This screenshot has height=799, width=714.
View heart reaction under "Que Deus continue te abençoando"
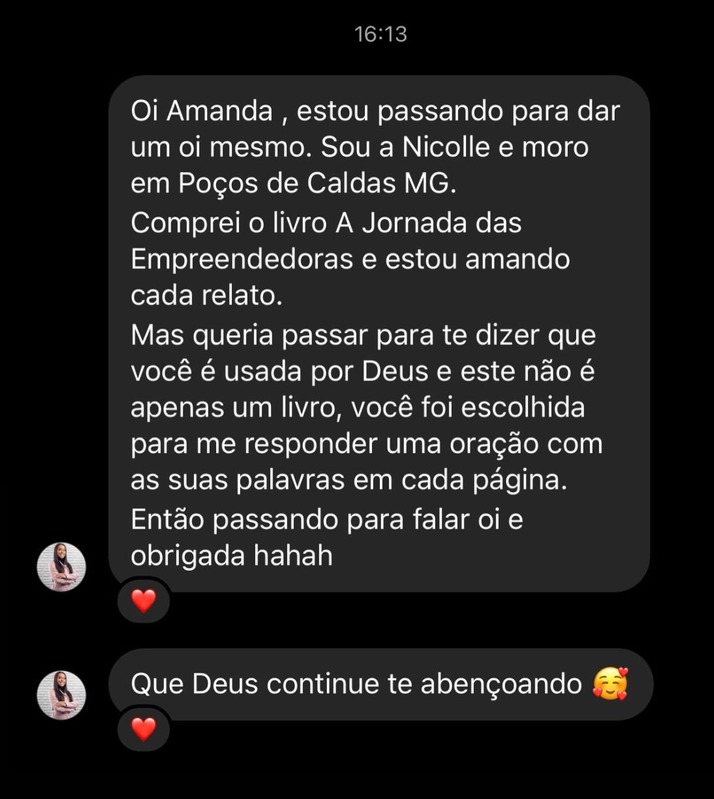[x=144, y=730]
